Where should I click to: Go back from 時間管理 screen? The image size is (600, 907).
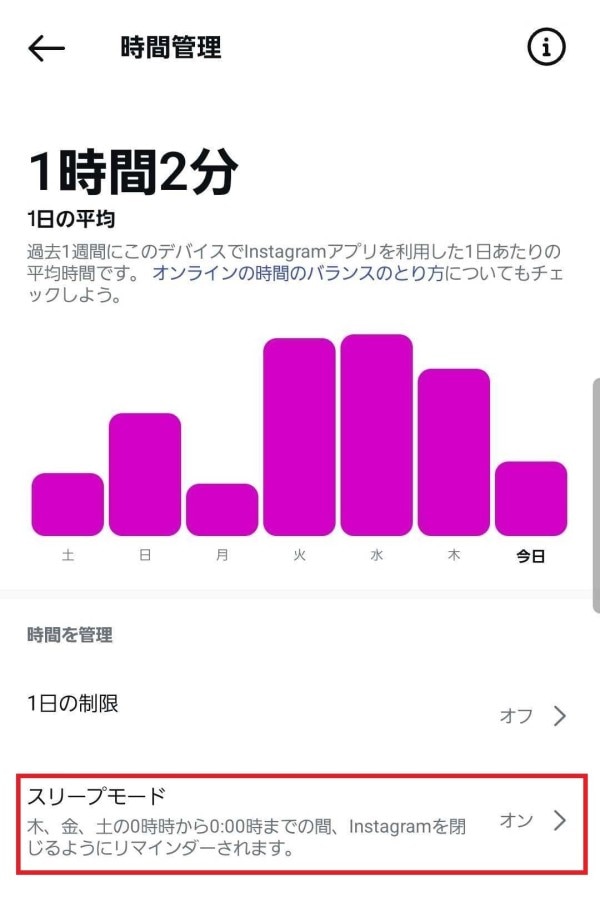pos(46,48)
